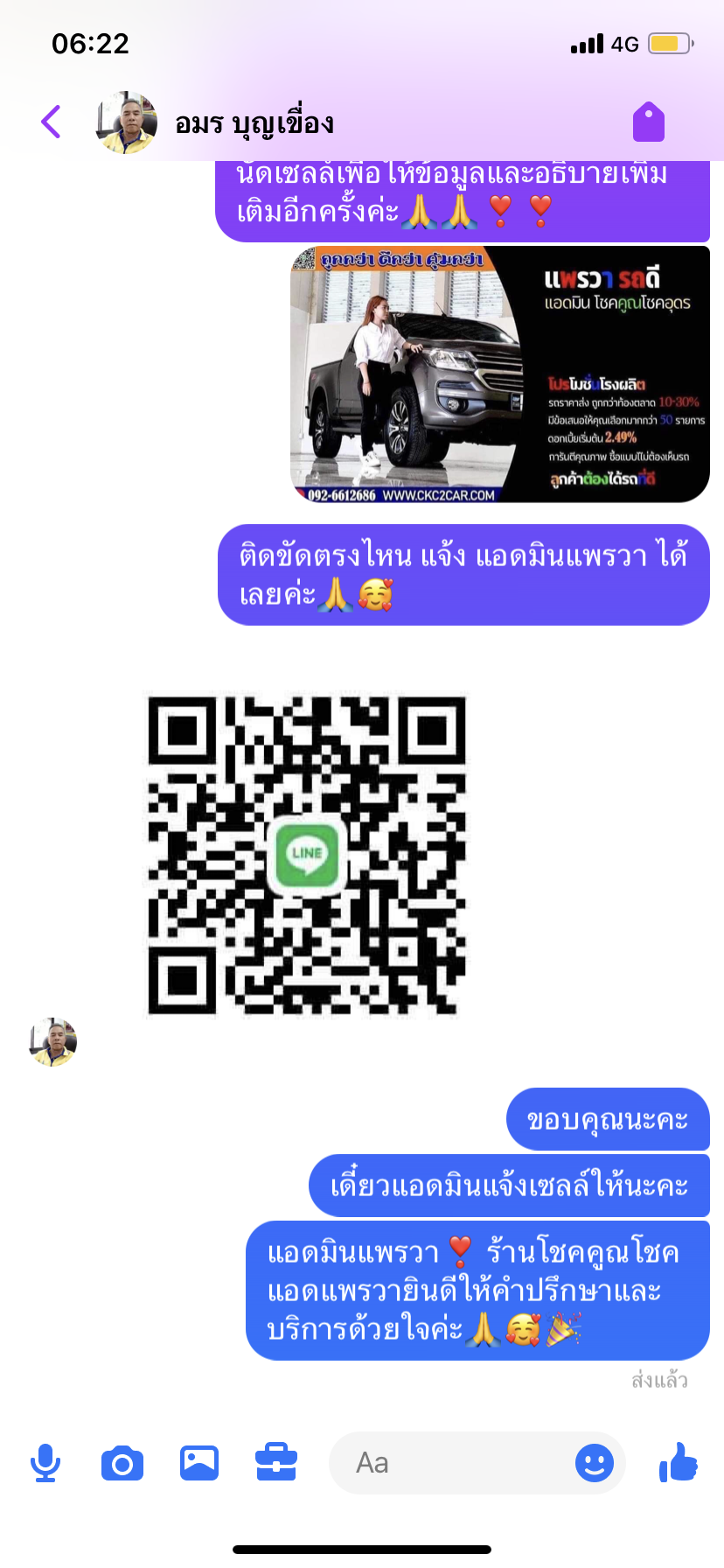724x1568 pixels.
Task: Send a thumbs-up like
Action: click(679, 1461)
